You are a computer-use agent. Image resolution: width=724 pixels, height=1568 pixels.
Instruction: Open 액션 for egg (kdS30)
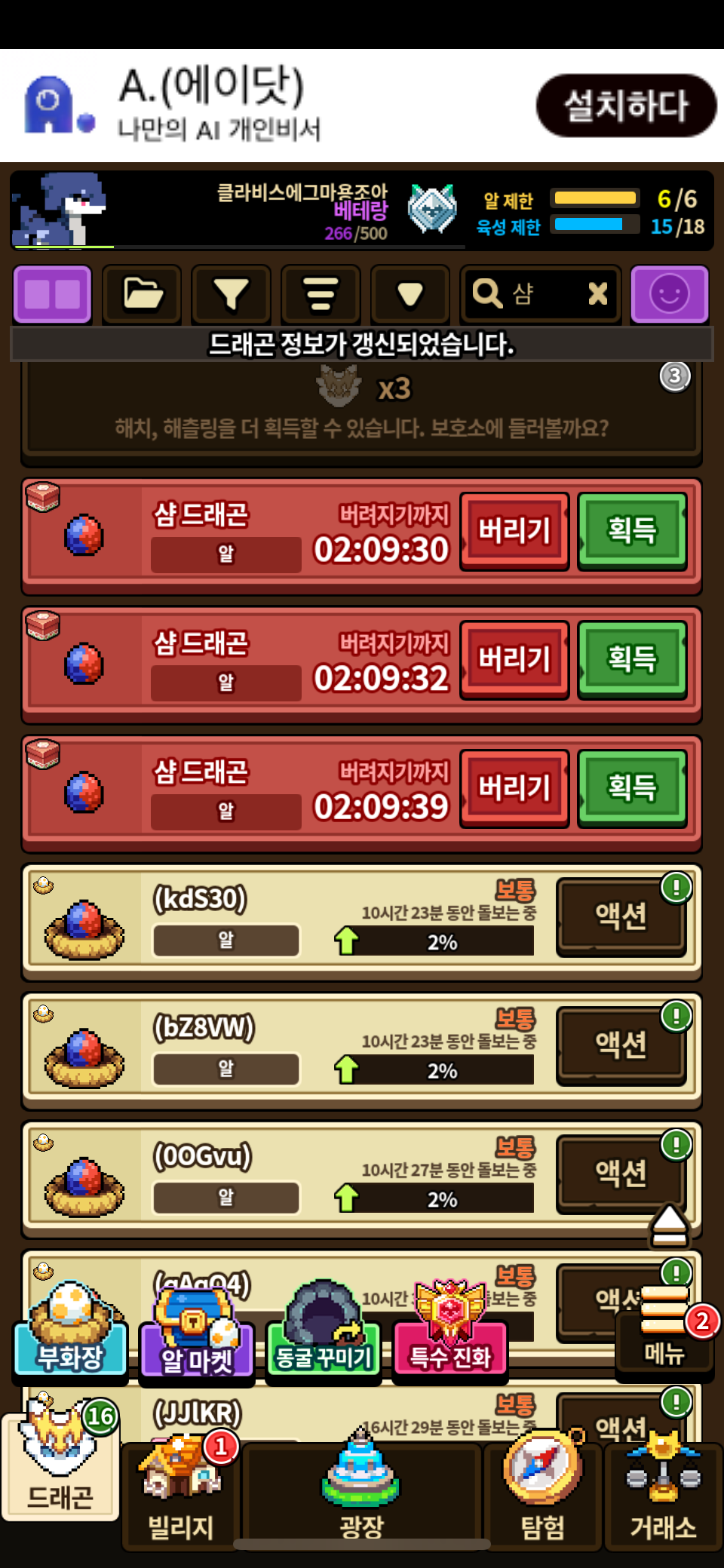pyautogui.click(x=621, y=916)
